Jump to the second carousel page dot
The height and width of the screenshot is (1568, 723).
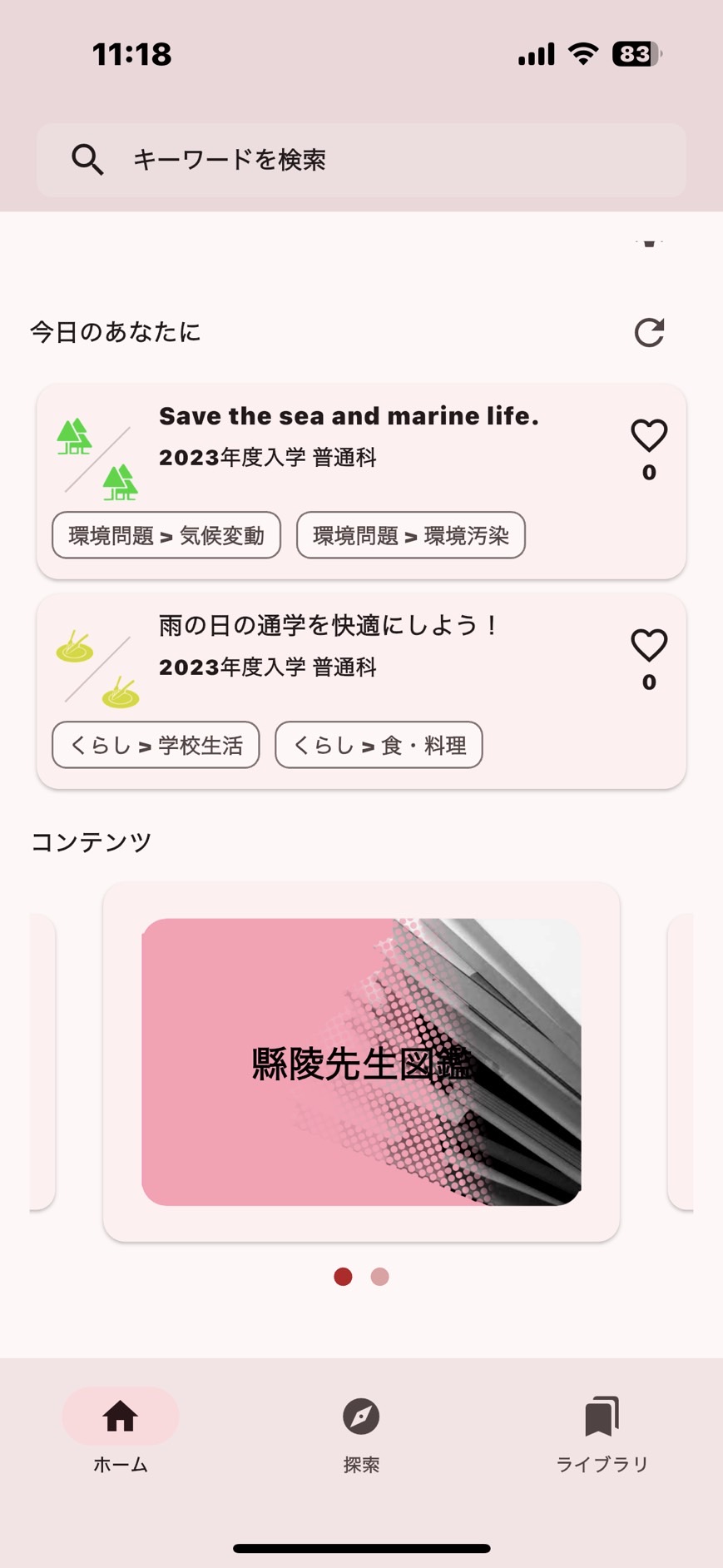click(x=379, y=1277)
